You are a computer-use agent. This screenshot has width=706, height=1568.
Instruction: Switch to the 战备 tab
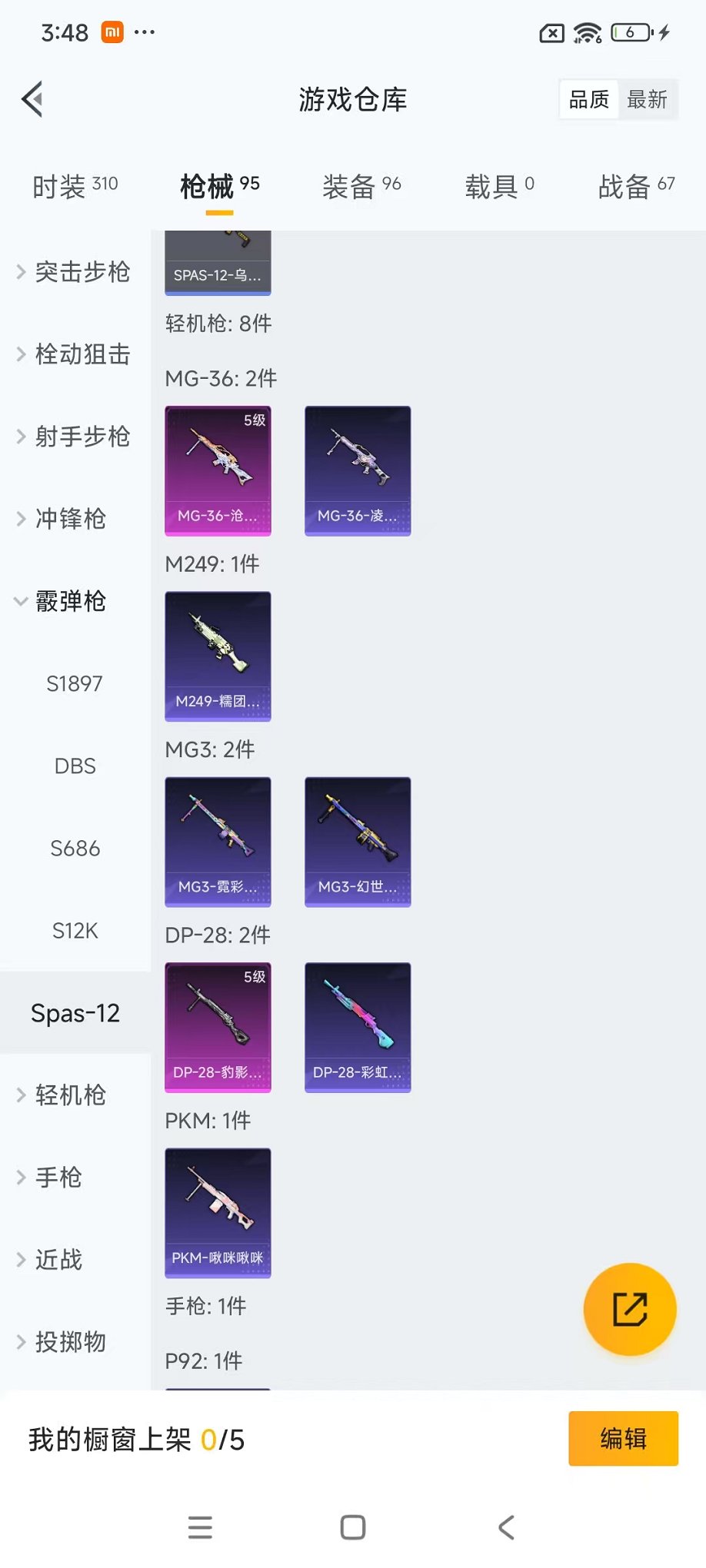pyautogui.click(x=636, y=186)
